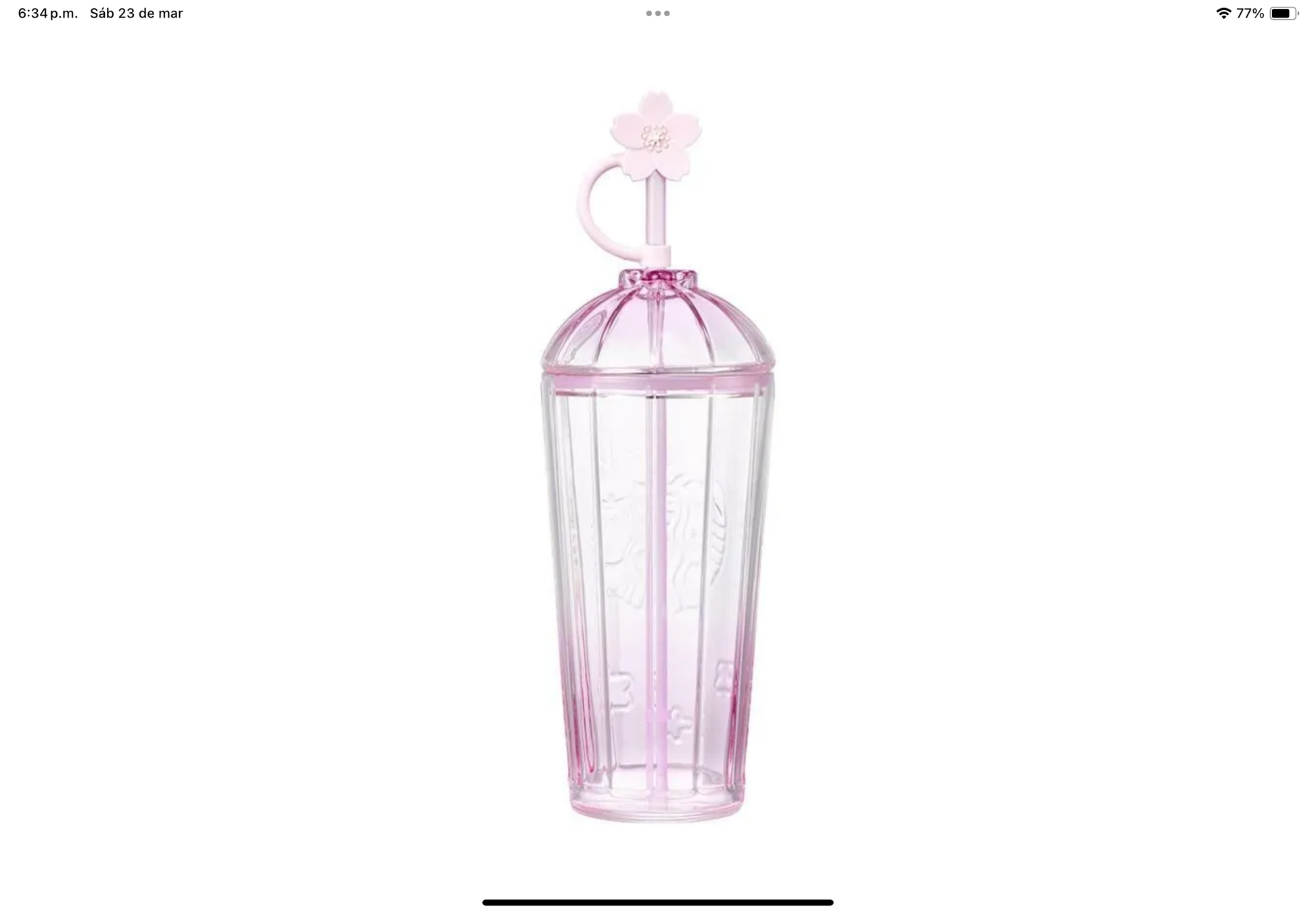Open the three-dot multitasking menu
Viewport: 1316px width, 914px height.
coord(657,14)
